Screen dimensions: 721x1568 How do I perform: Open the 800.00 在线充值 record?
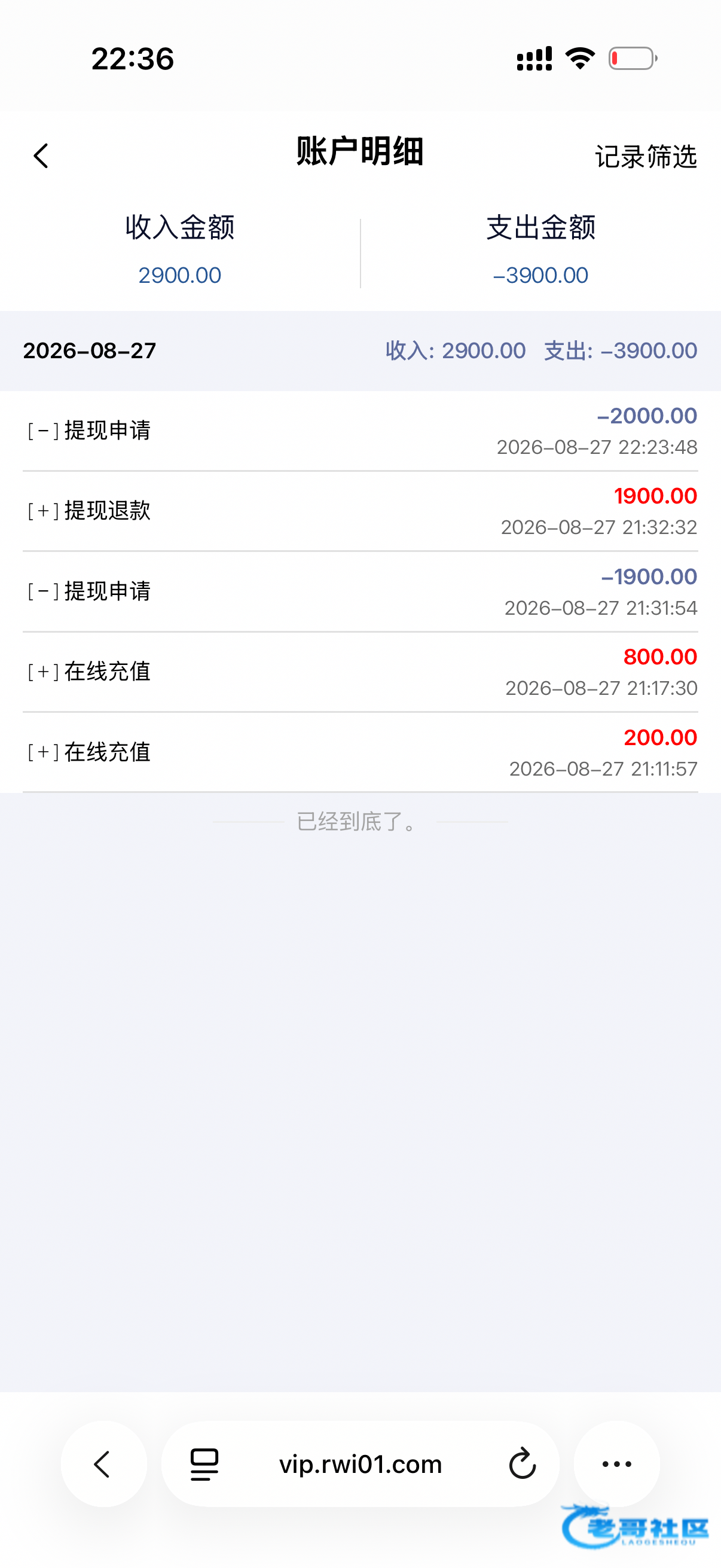360,672
